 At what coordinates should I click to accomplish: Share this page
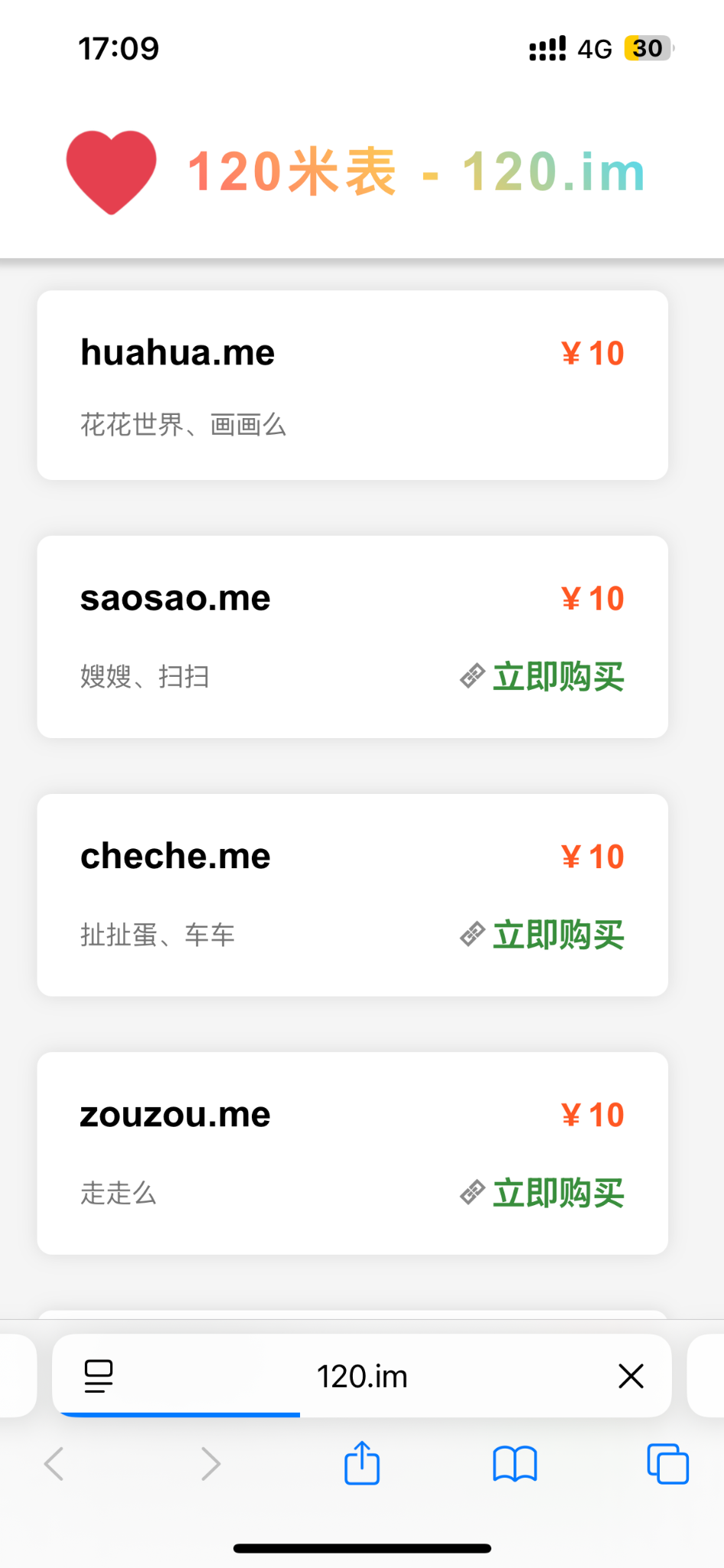click(362, 1463)
